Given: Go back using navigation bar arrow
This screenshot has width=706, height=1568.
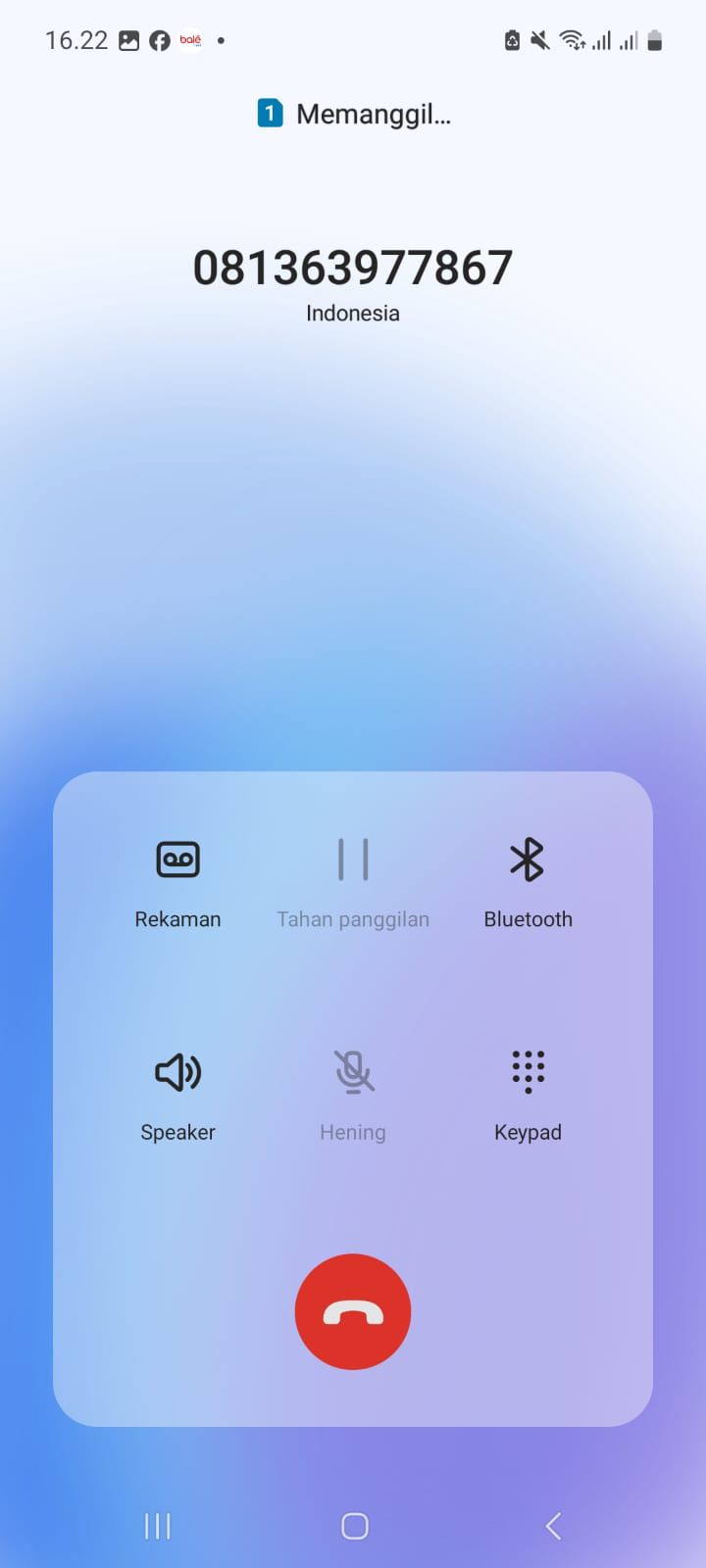Looking at the screenshot, I should 553,1526.
